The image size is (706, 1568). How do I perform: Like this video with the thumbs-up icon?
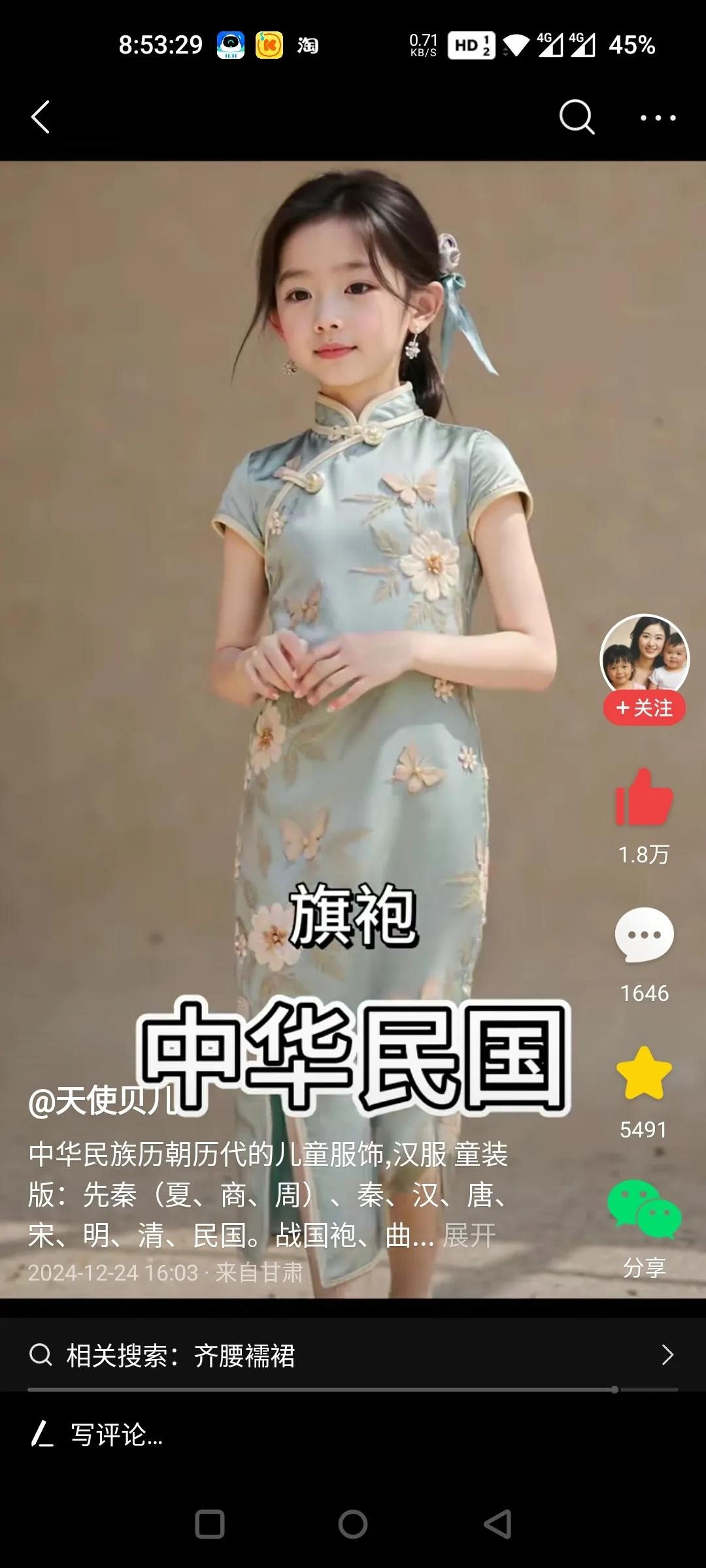644,797
